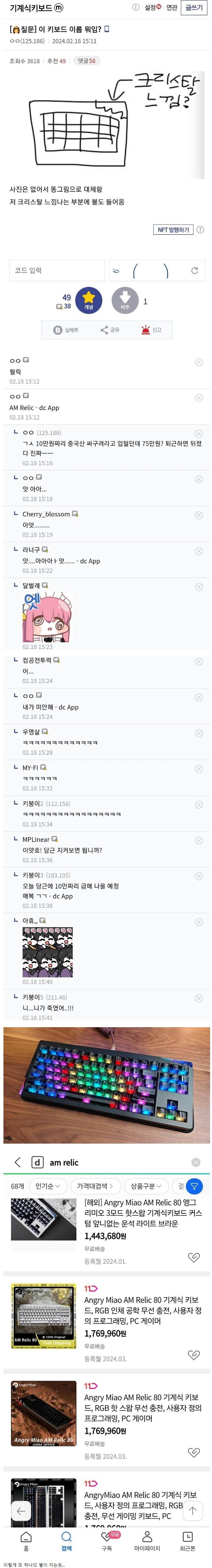Screen dimensions: 212x1568
Task: Open Cherry_blossom's user profile
Action: 46,514
